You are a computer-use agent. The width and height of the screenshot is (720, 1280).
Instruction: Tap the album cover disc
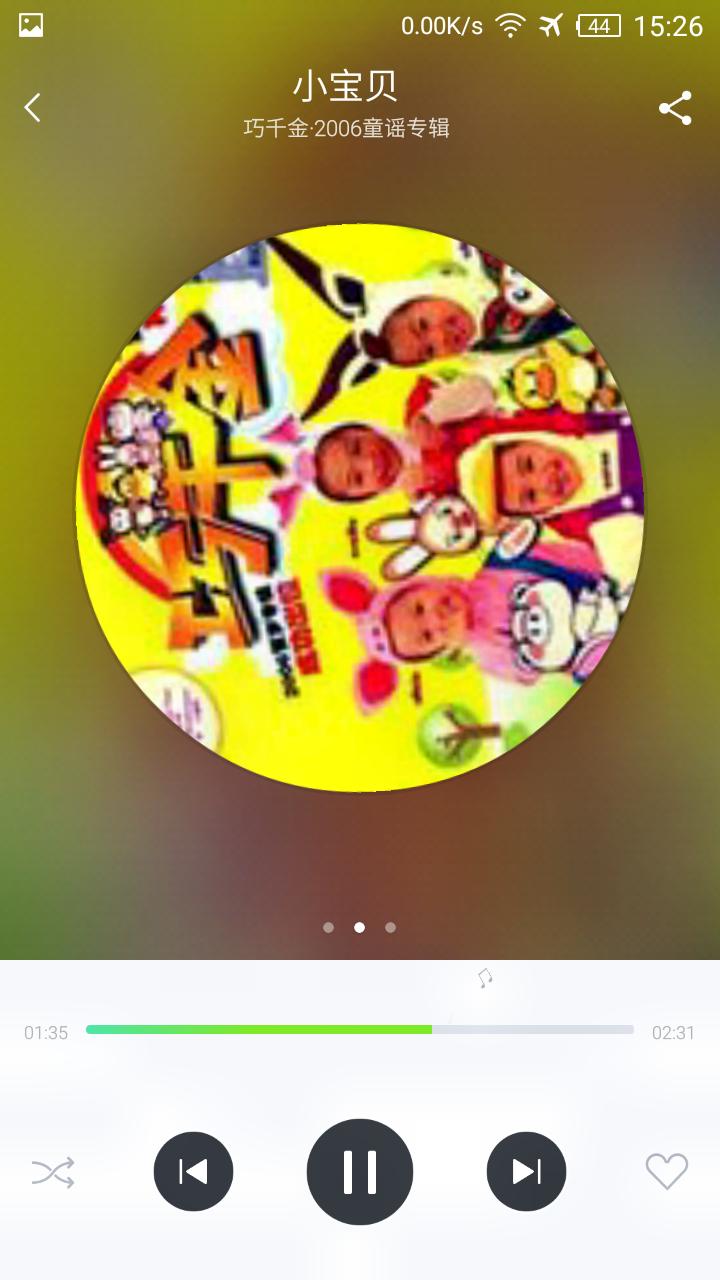tap(360, 507)
